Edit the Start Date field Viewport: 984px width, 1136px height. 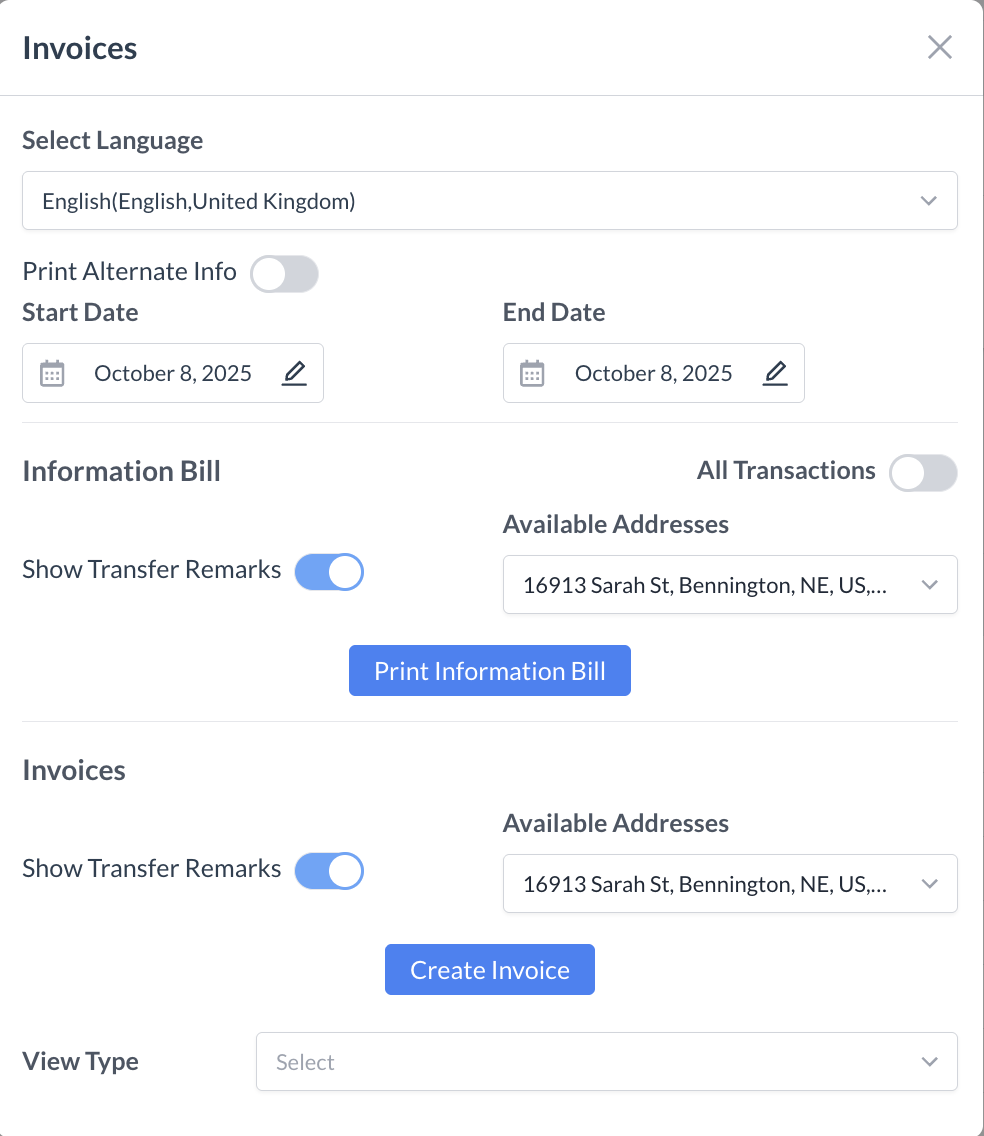pyautogui.click(x=294, y=373)
